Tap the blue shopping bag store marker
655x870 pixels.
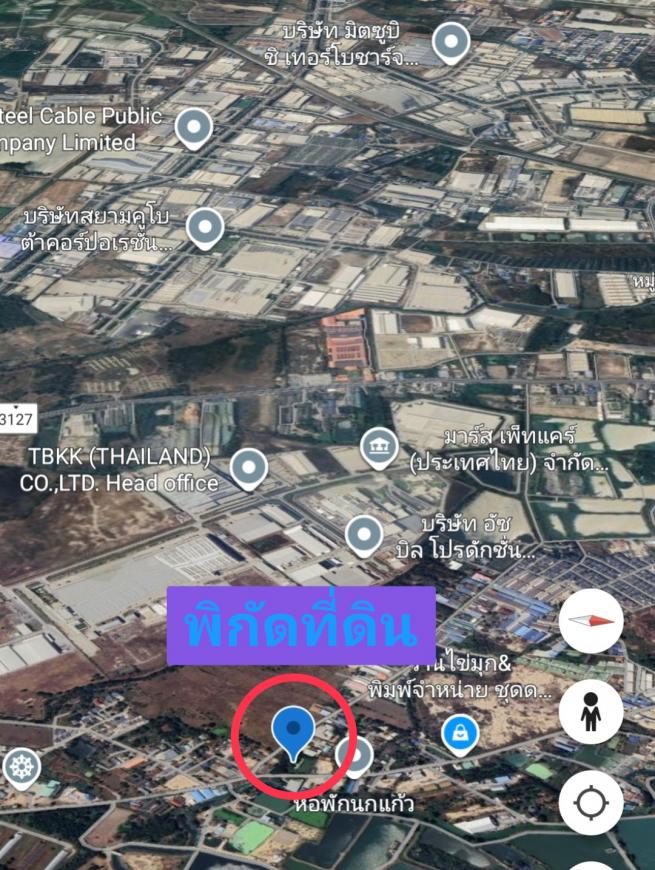460,734
